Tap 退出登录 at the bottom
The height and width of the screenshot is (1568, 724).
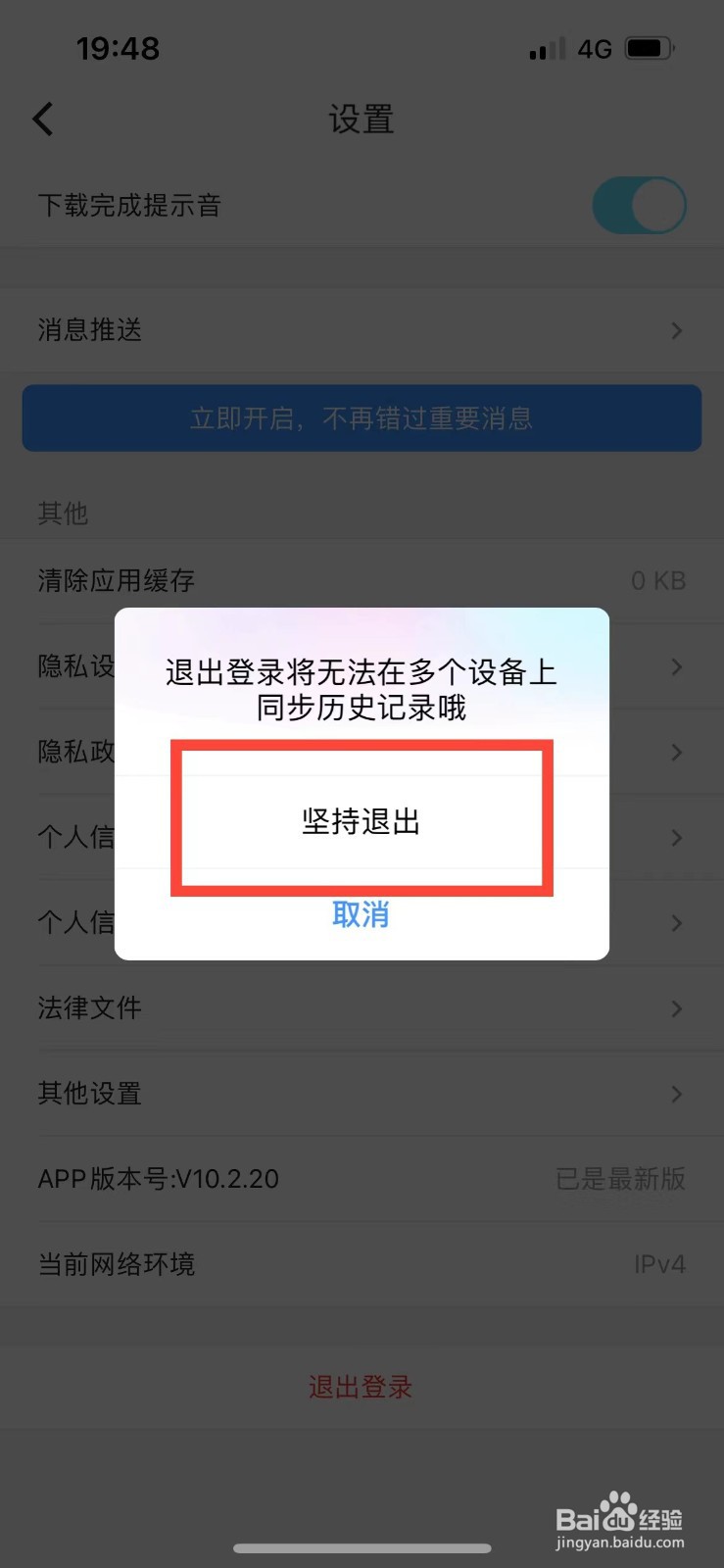coord(361,1387)
